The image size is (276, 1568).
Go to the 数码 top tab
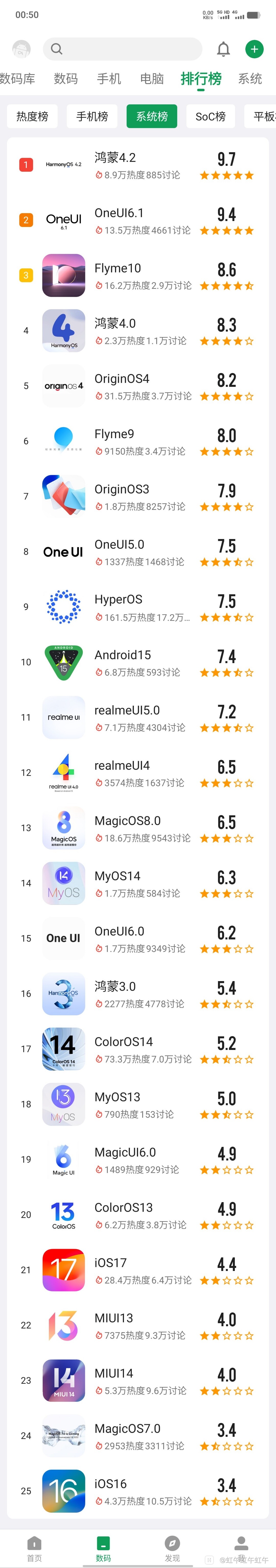66,79
